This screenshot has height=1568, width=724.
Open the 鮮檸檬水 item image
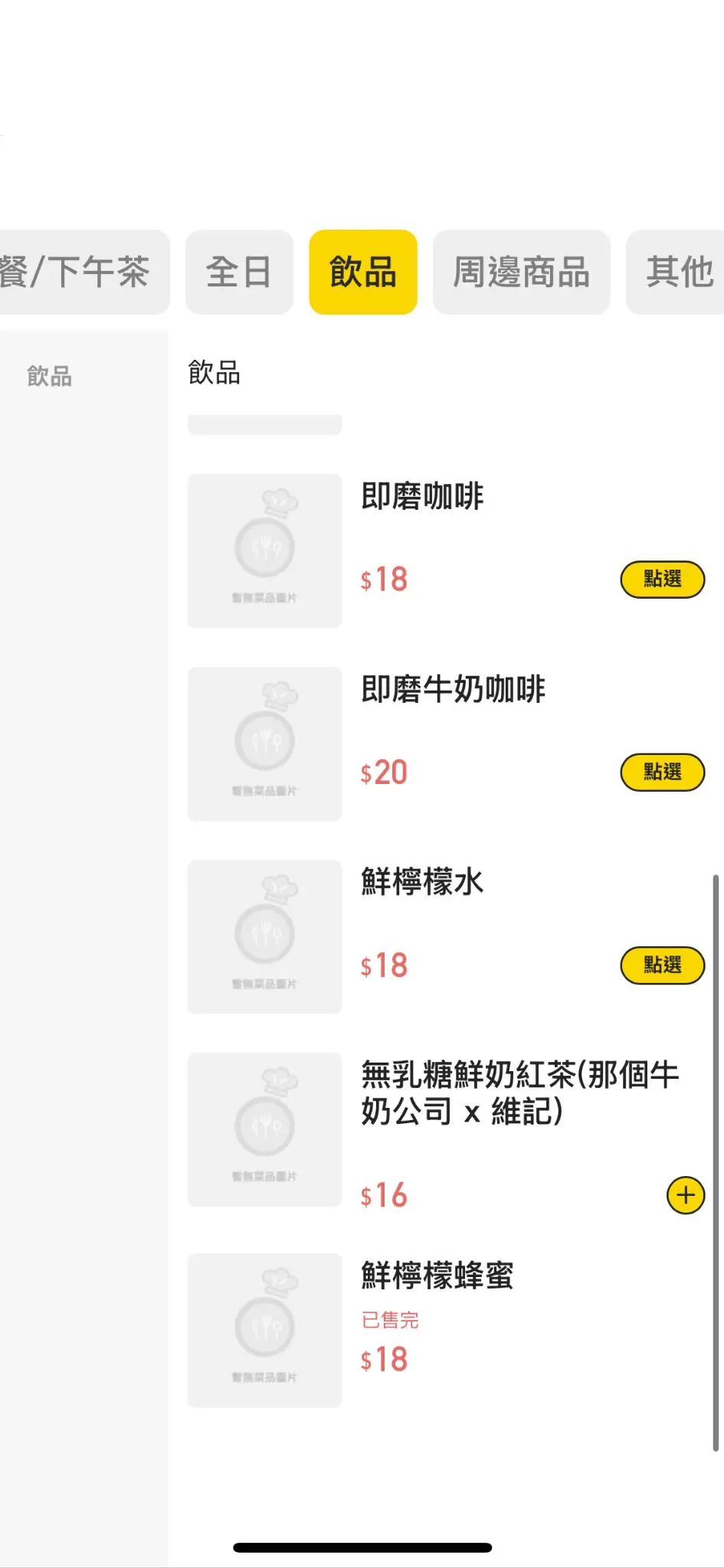[x=264, y=936]
